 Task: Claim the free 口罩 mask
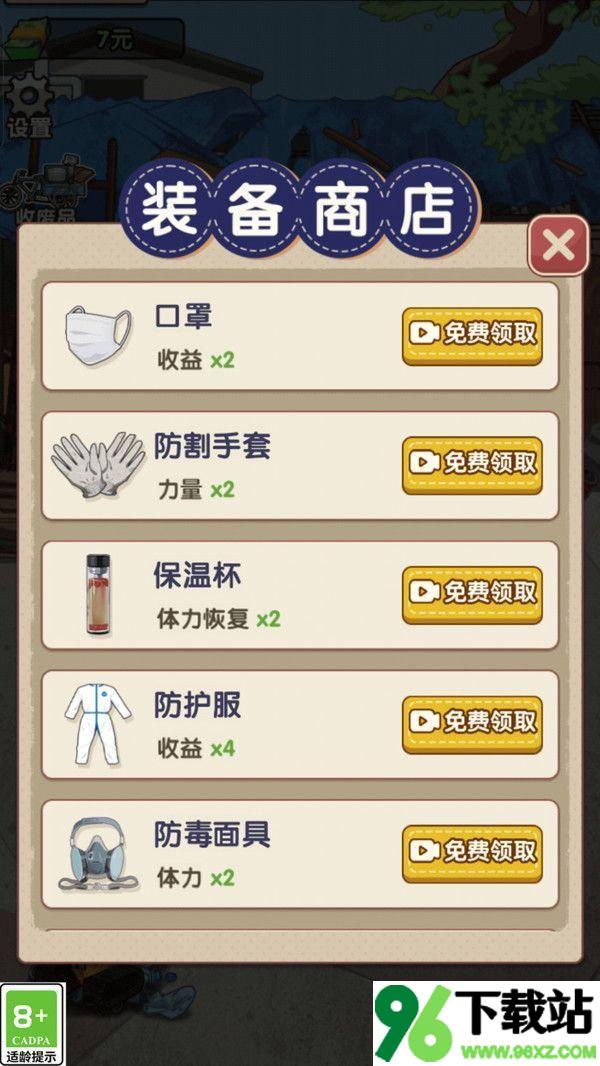(x=472, y=334)
